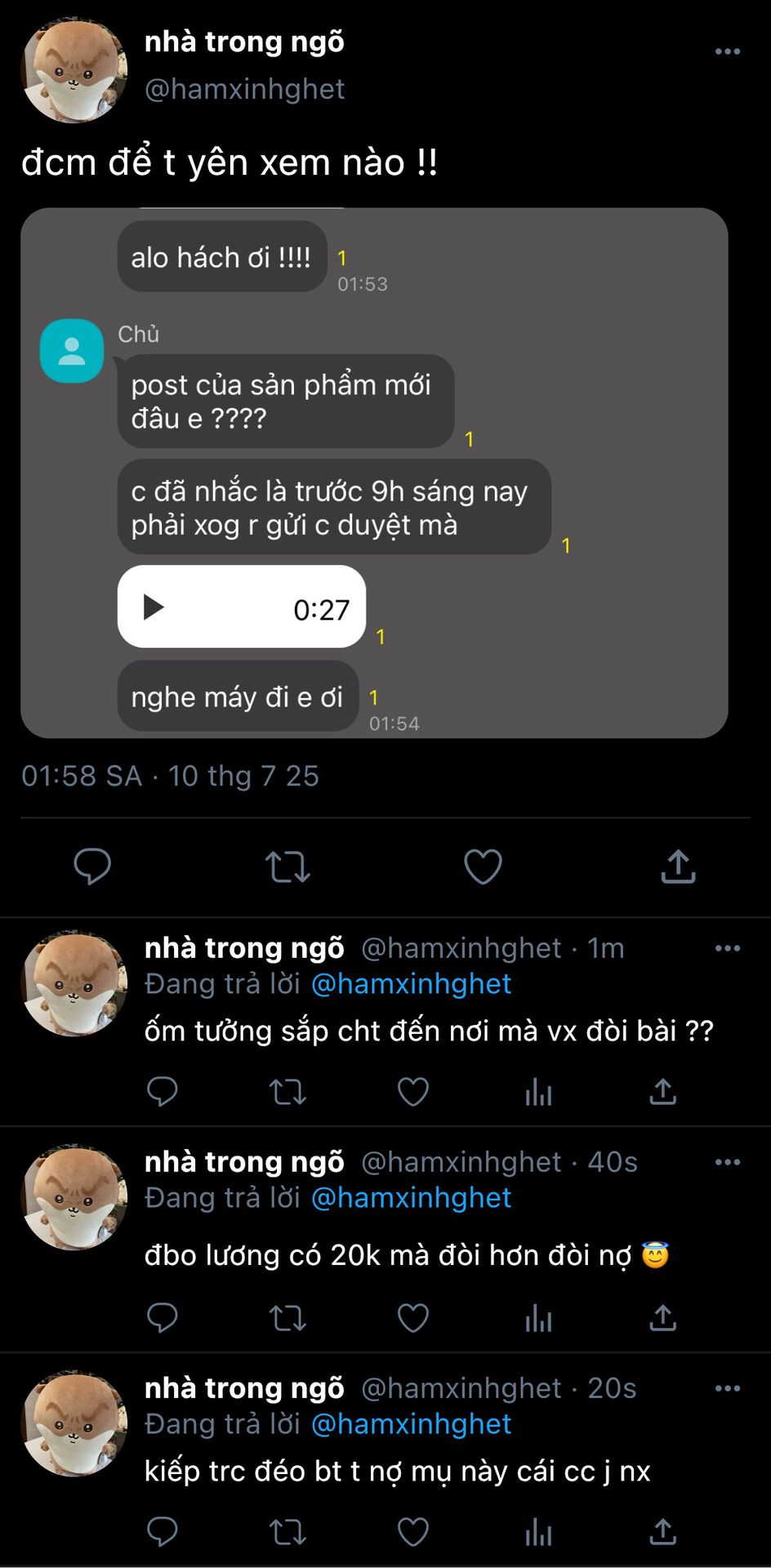Retweet the main tweet posted at 01:58 SA

coord(287,866)
